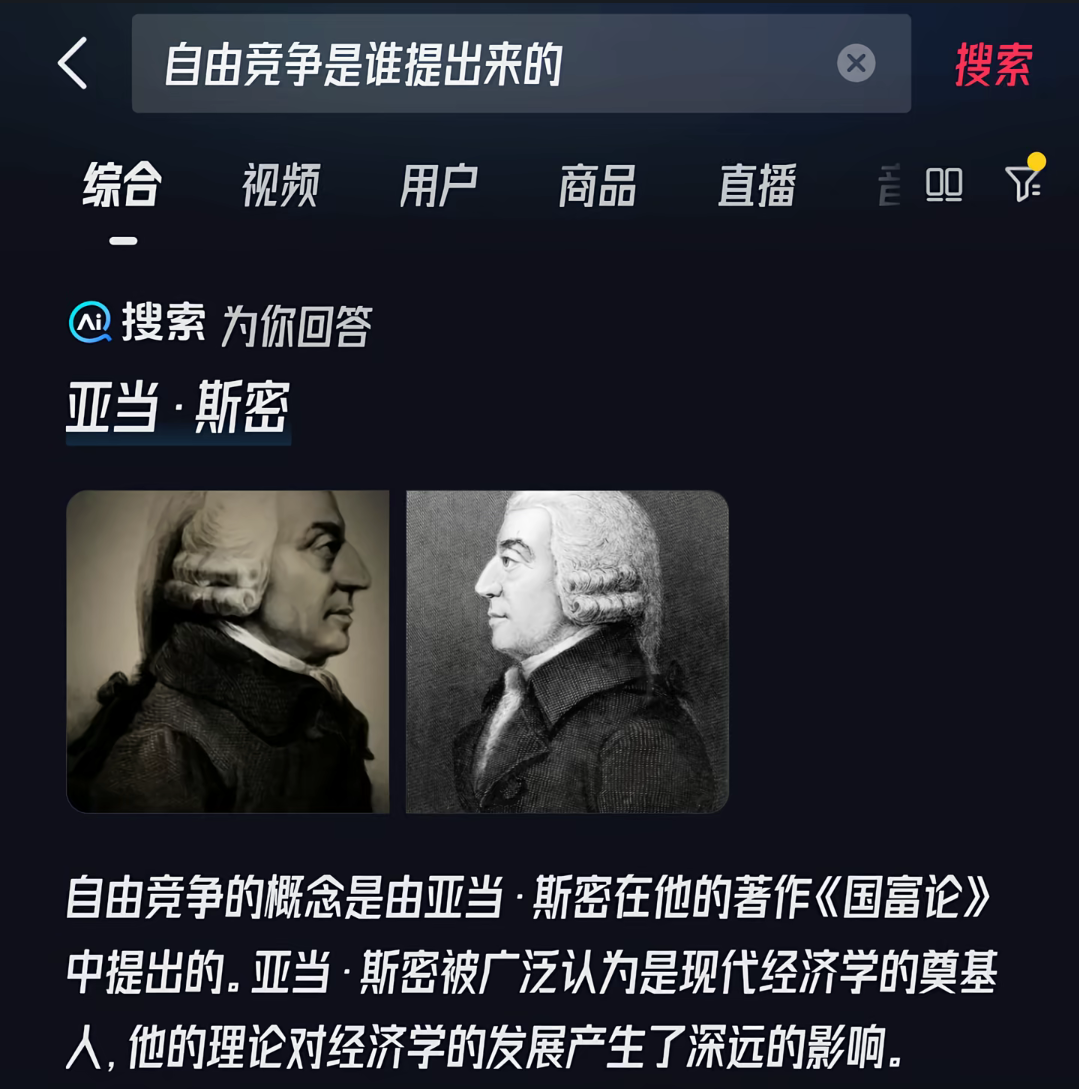
Task: Open the 亚当·斯密 title link
Action: [178, 408]
